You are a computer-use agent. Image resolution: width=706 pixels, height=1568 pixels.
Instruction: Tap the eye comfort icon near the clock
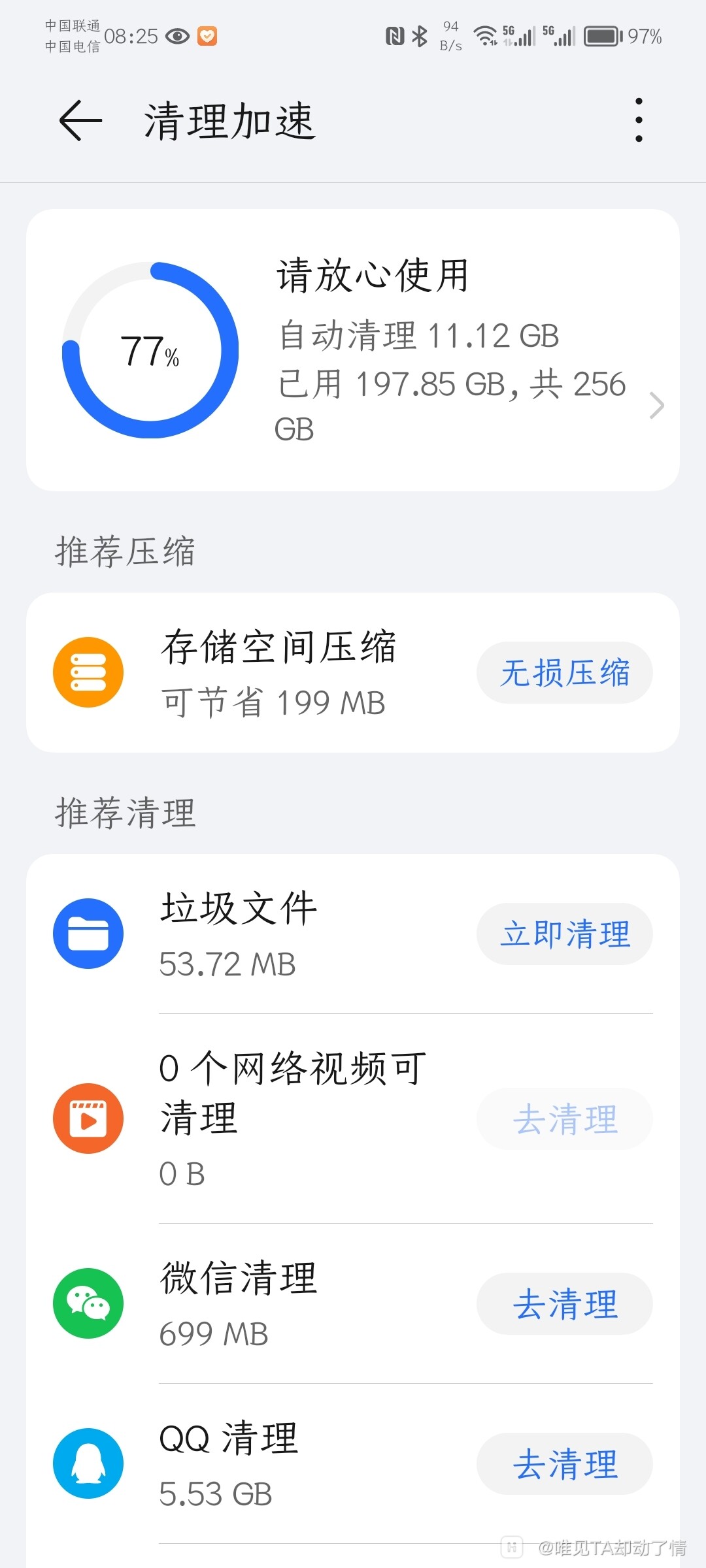[x=176, y=37]
